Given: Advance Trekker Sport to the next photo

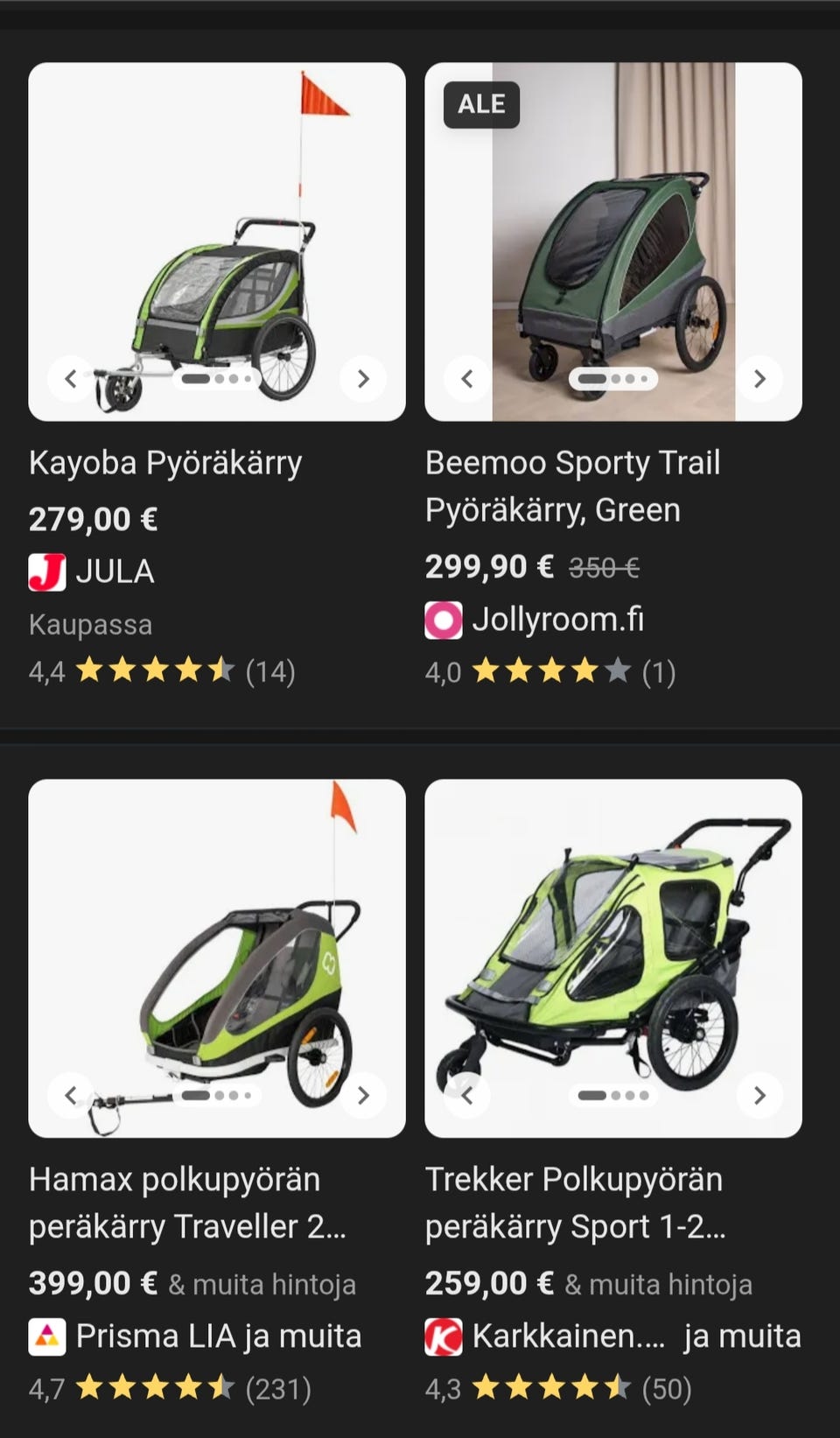Looking at the screenshot, I should pyautogui.click(x=758, y=1094).
